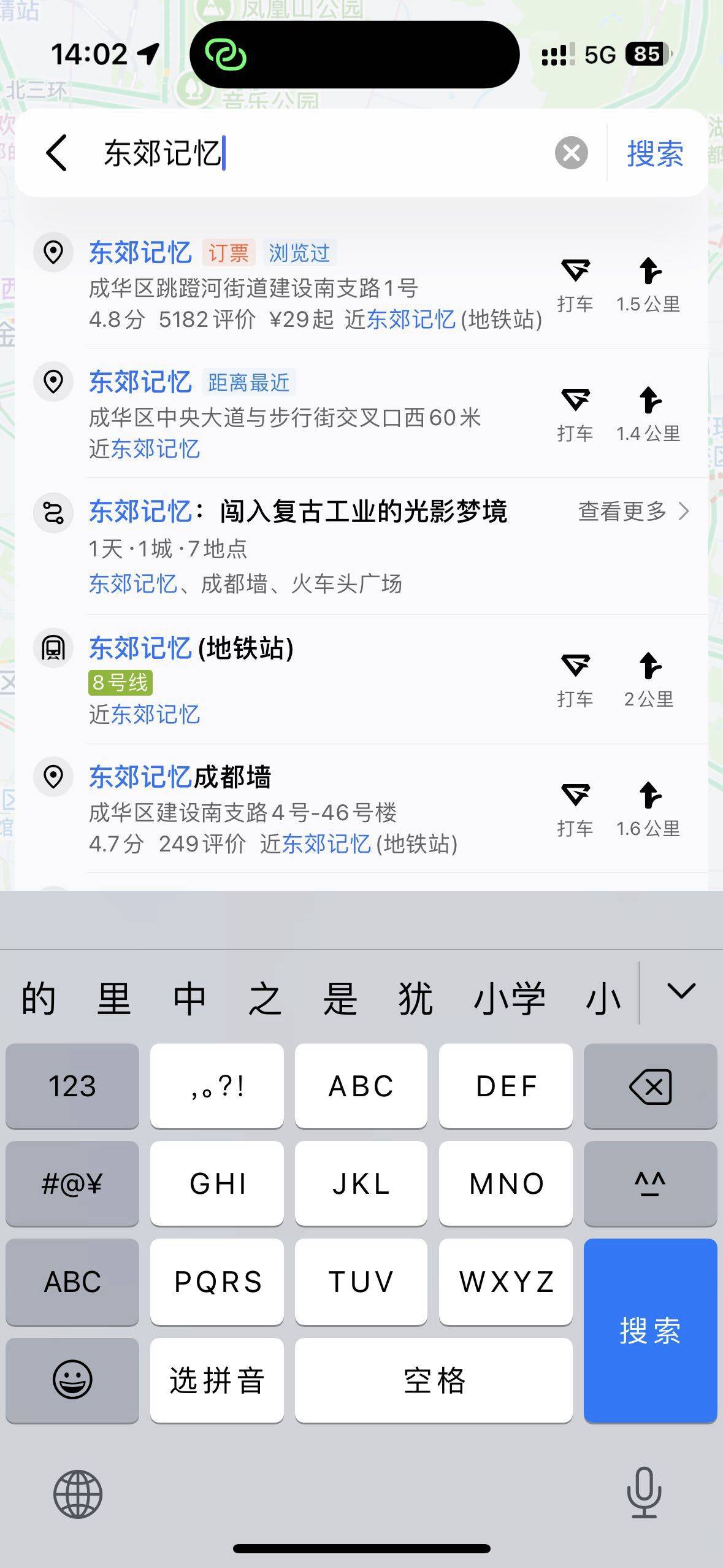This screenshot has width=723, height=1568.
Task: Tap the keyboard's blue 搜索 key
Action: (x=650, y=1330)
